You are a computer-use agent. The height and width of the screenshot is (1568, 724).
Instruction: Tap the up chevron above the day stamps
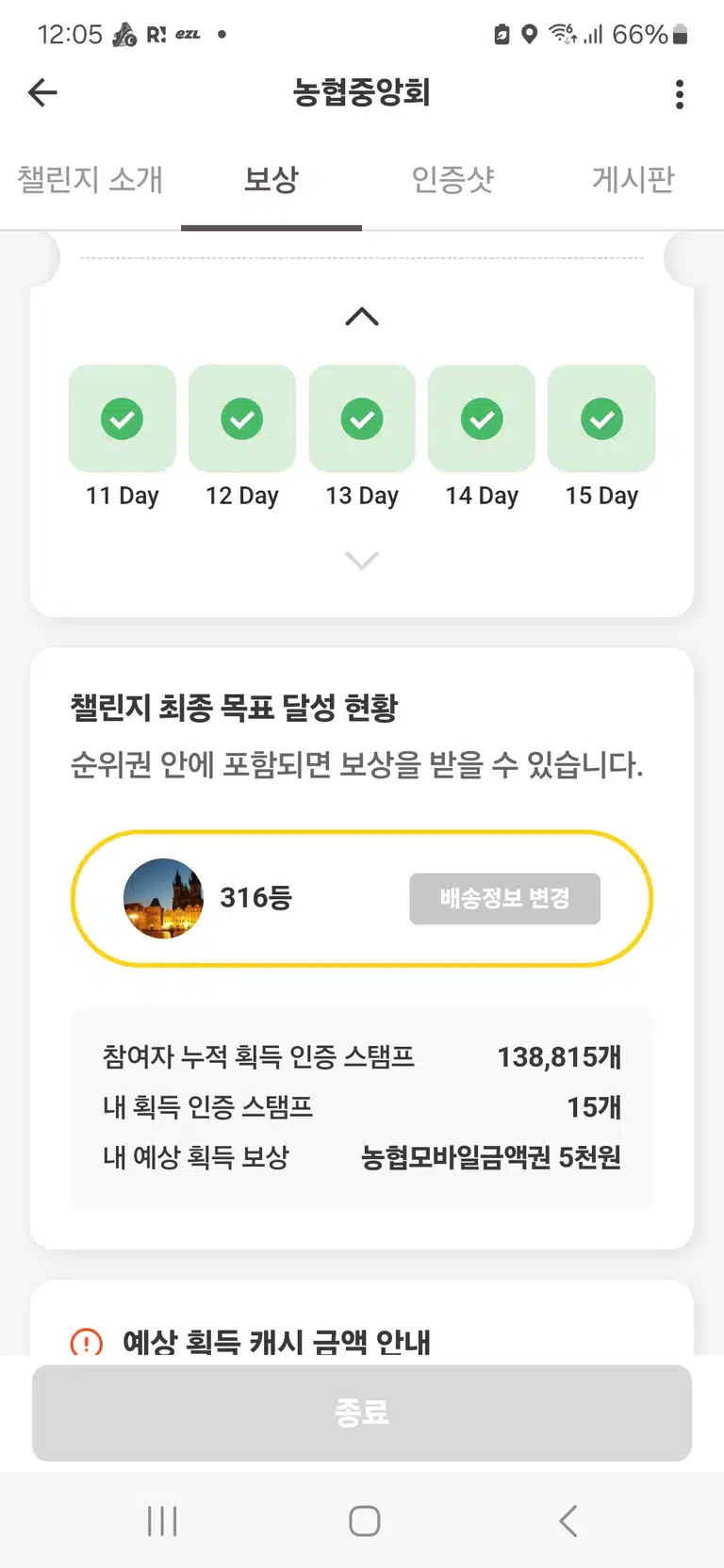coord(362,317)
